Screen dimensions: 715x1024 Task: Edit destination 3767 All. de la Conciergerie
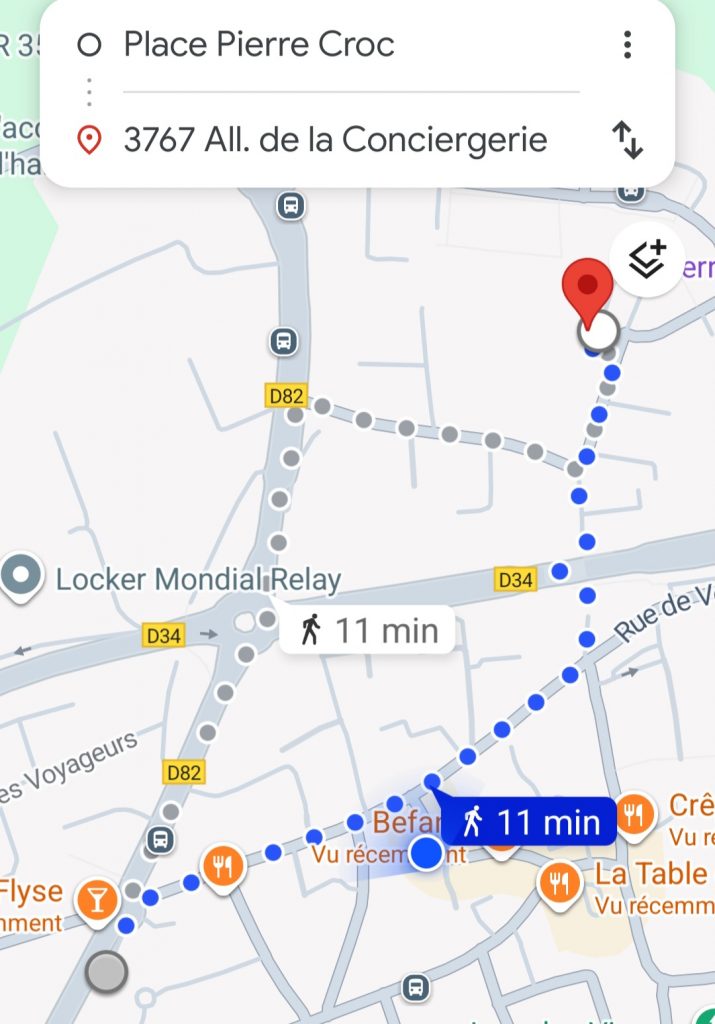point(335,140)
